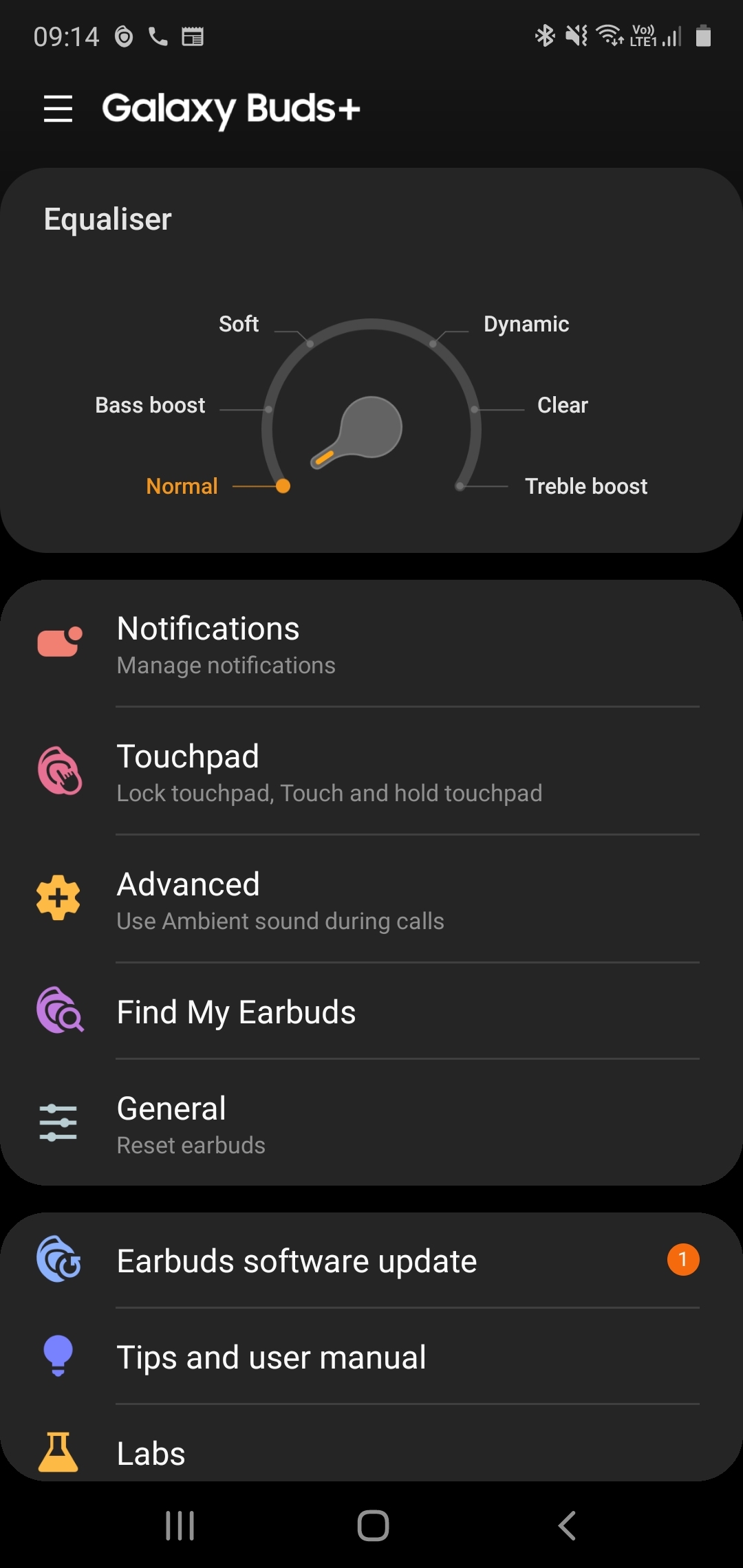The height and width of the screenshot is (1568, 743).
Task: Open Touchpad settings
Action: [371, 772]
